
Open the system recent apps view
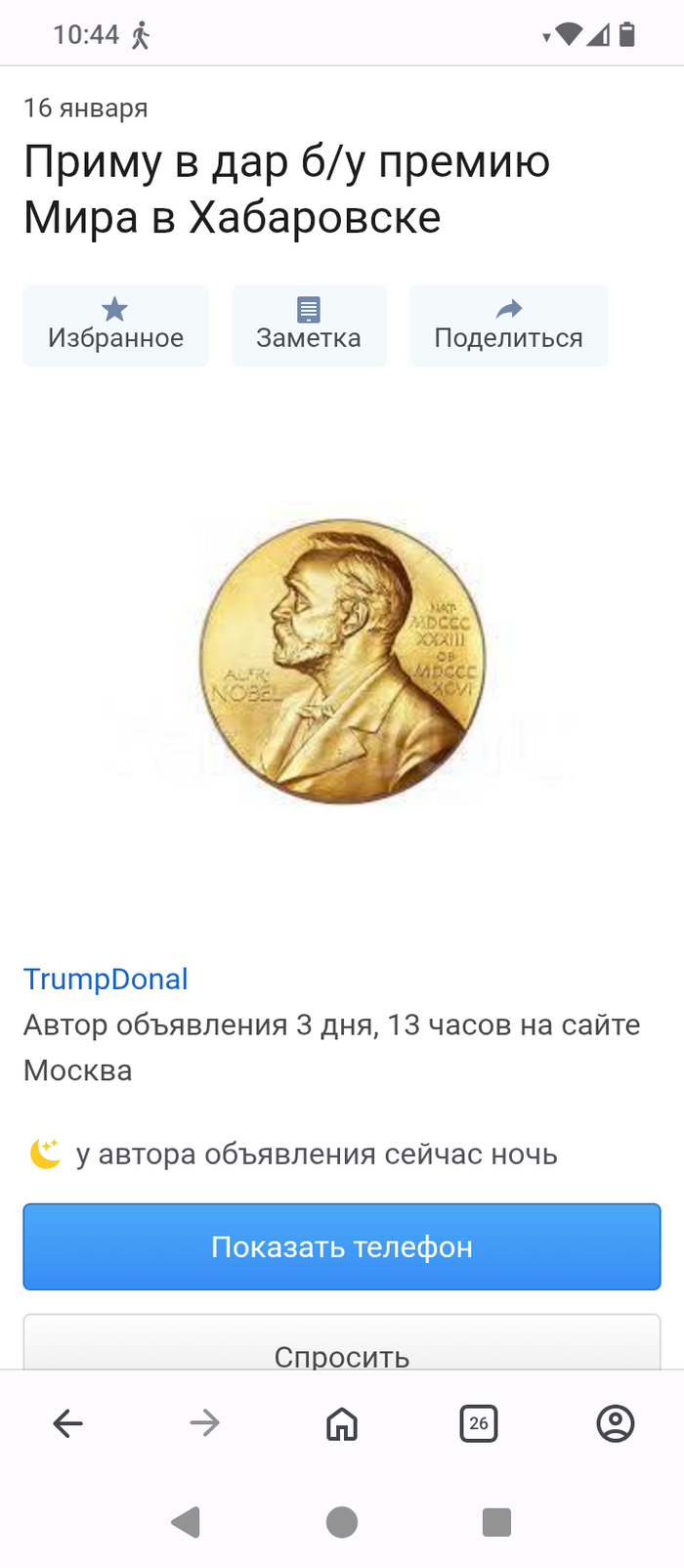[496, 1522]
